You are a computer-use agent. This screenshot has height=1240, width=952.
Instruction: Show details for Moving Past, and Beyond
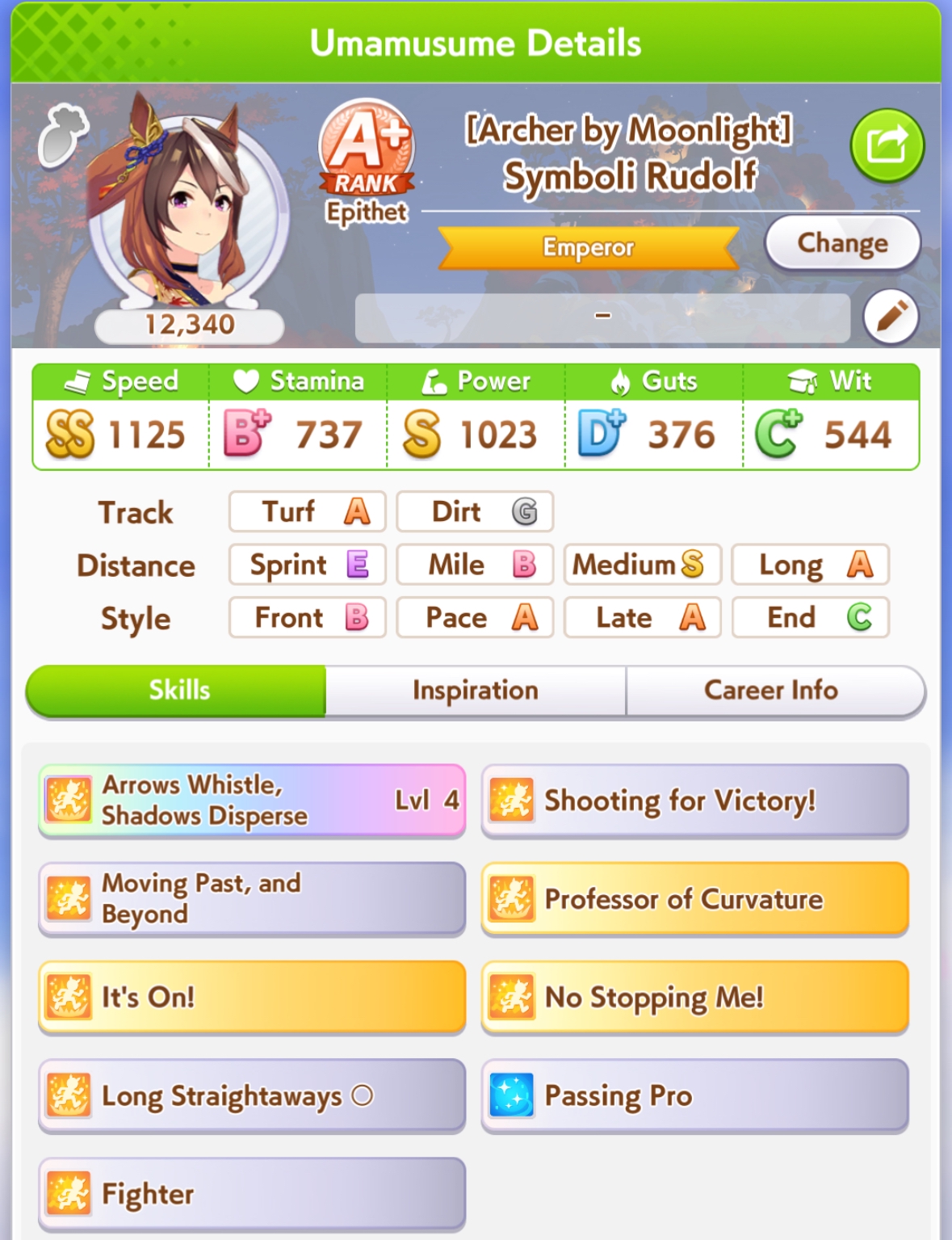click(252, 898)
